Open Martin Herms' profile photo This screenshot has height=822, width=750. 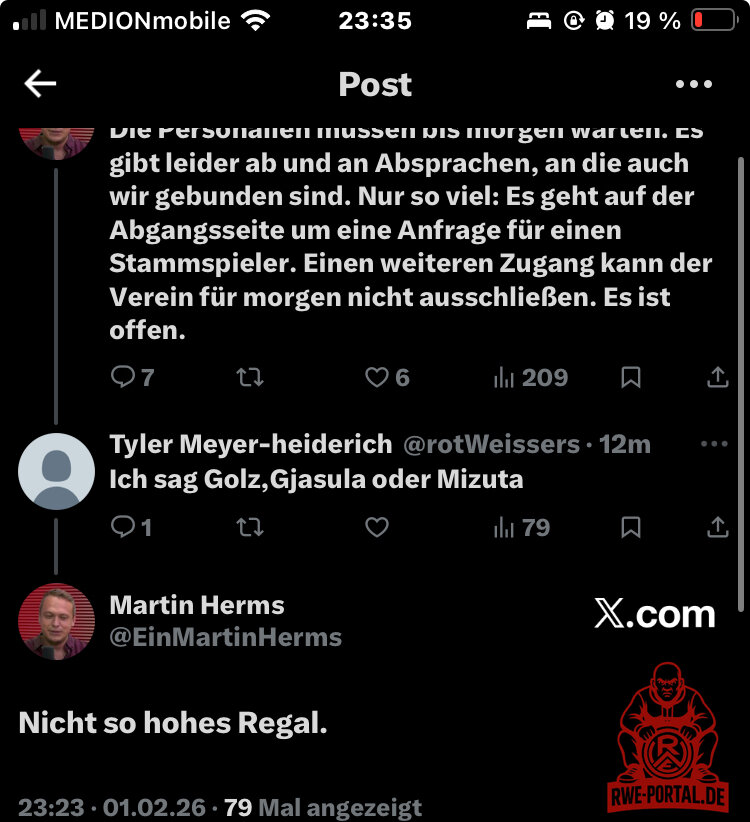pos(56,621)
